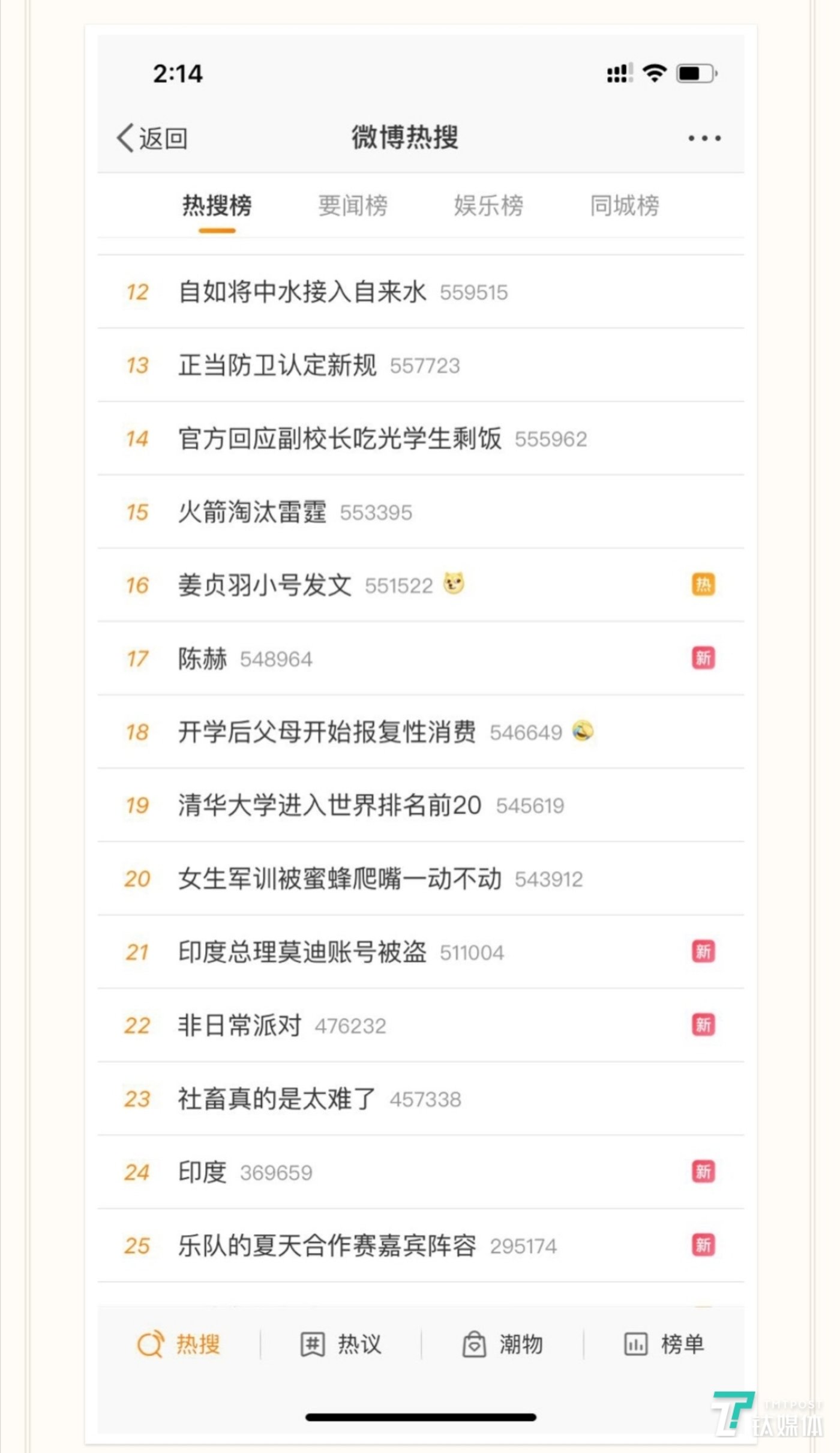Switch to the 热议 bottom tab
This screenshot has width=840, height=1453.
click(341, 1344)
